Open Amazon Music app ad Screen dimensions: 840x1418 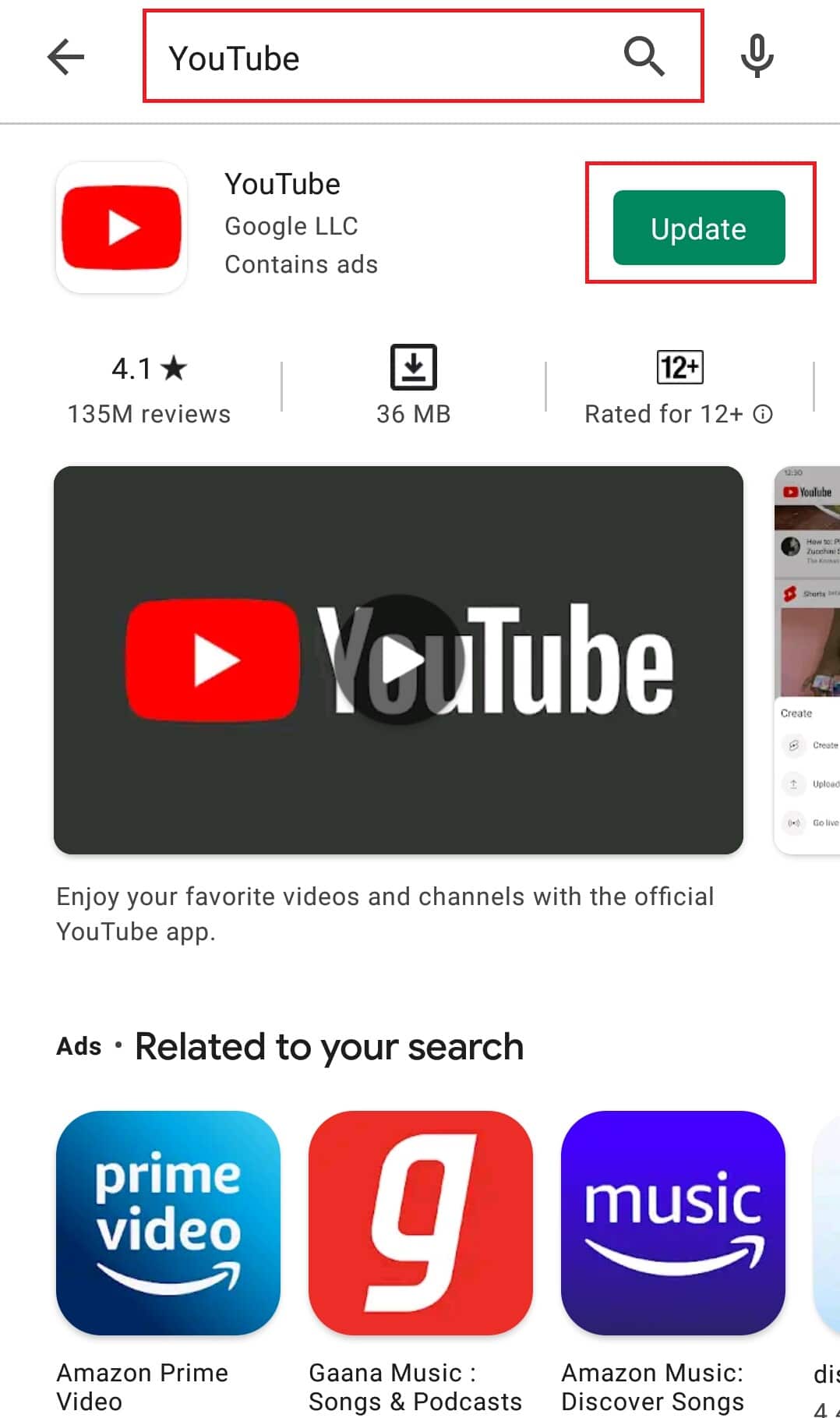672,1222
